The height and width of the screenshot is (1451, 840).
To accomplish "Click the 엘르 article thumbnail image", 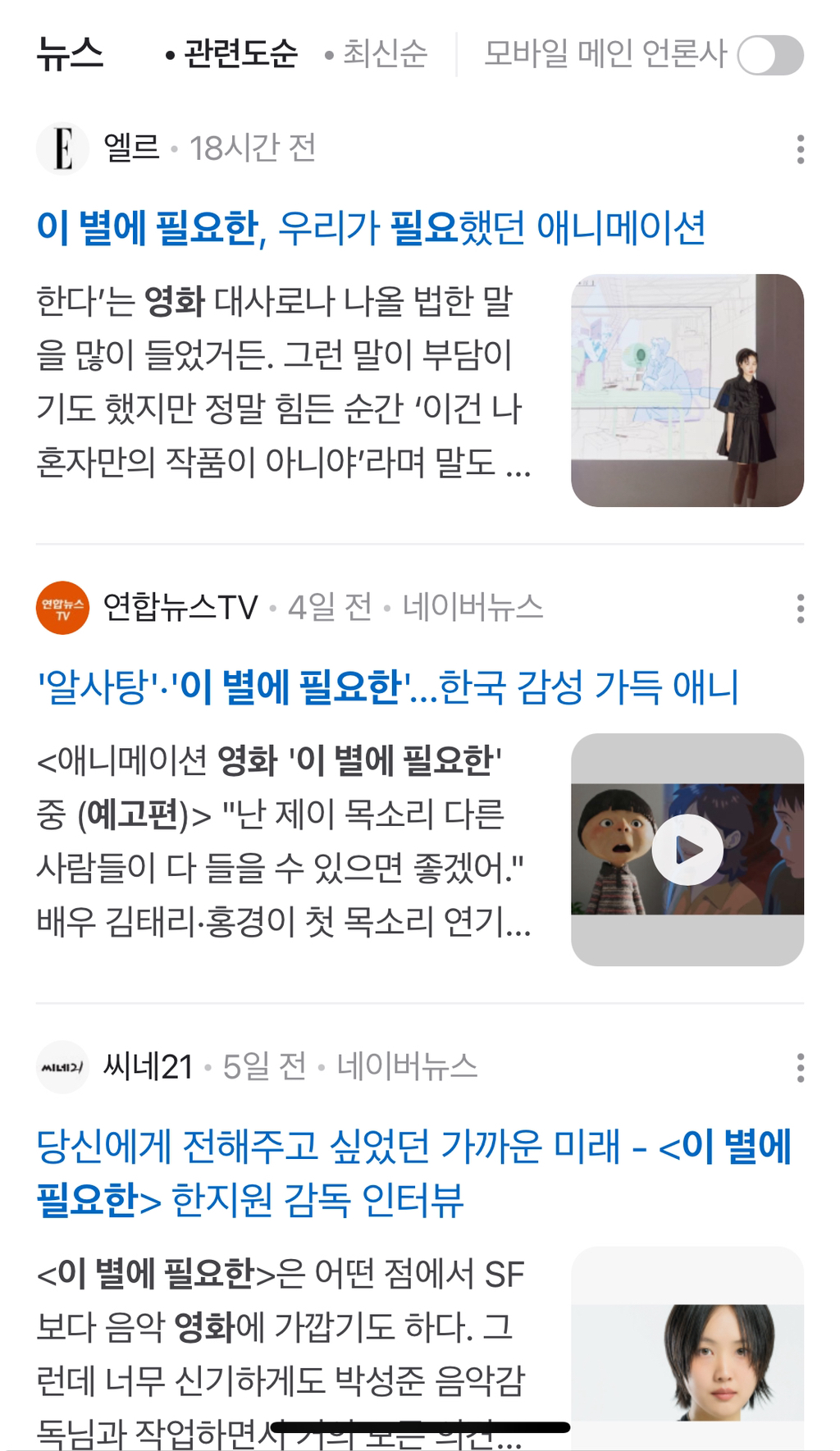I will (689, 391).
